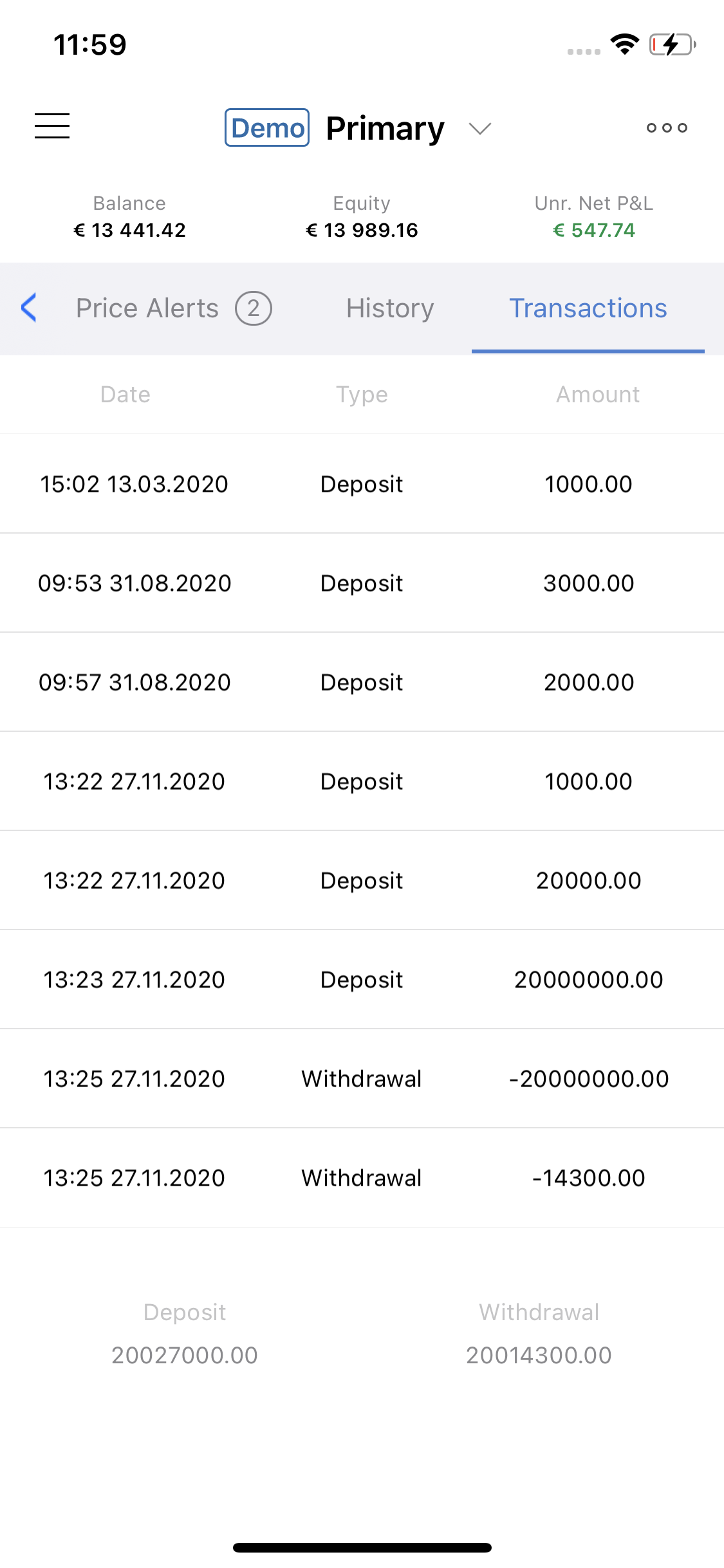The height and width of the screenshot is (1568, 724).
Task: Open the hamburger drawer menu
Action: point(52,126)
